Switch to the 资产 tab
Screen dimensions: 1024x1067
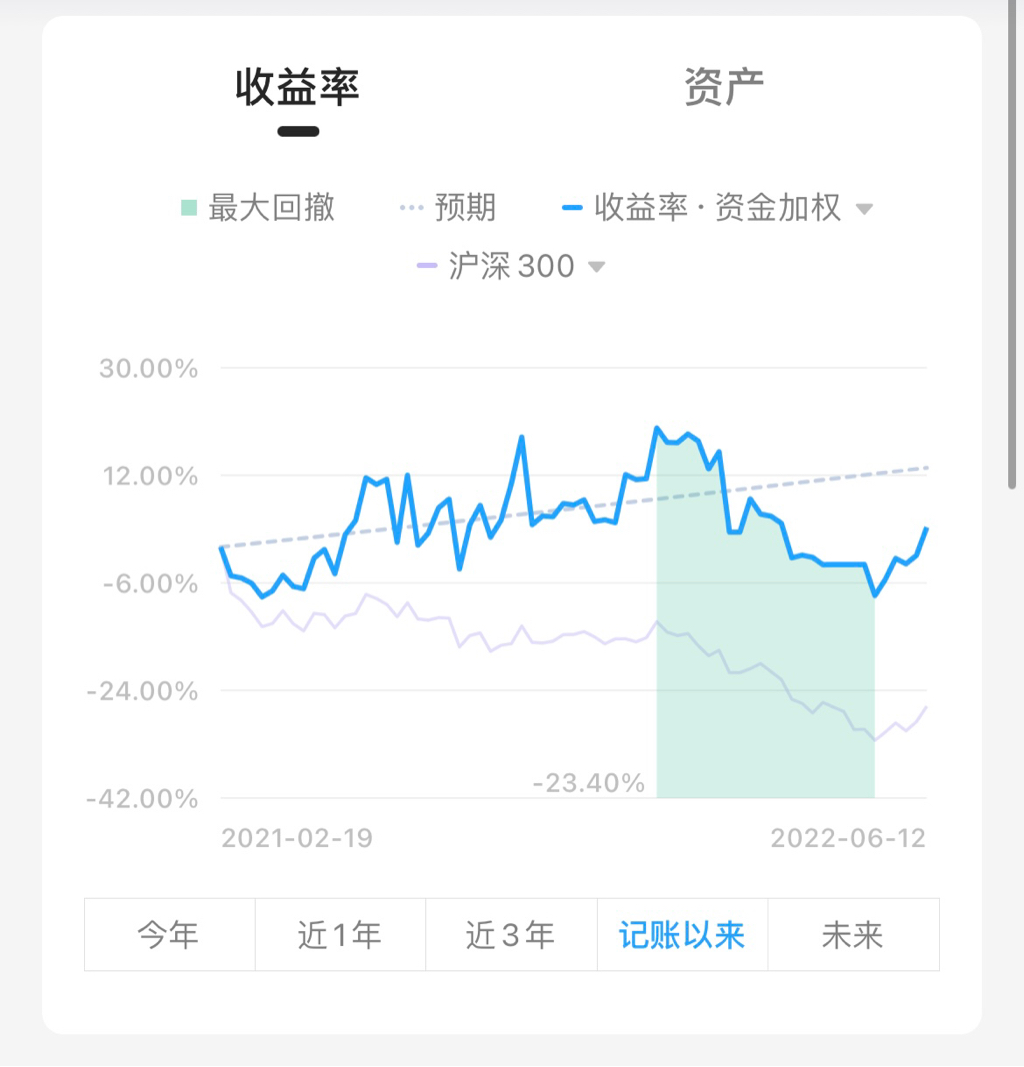tap(724, 88)
